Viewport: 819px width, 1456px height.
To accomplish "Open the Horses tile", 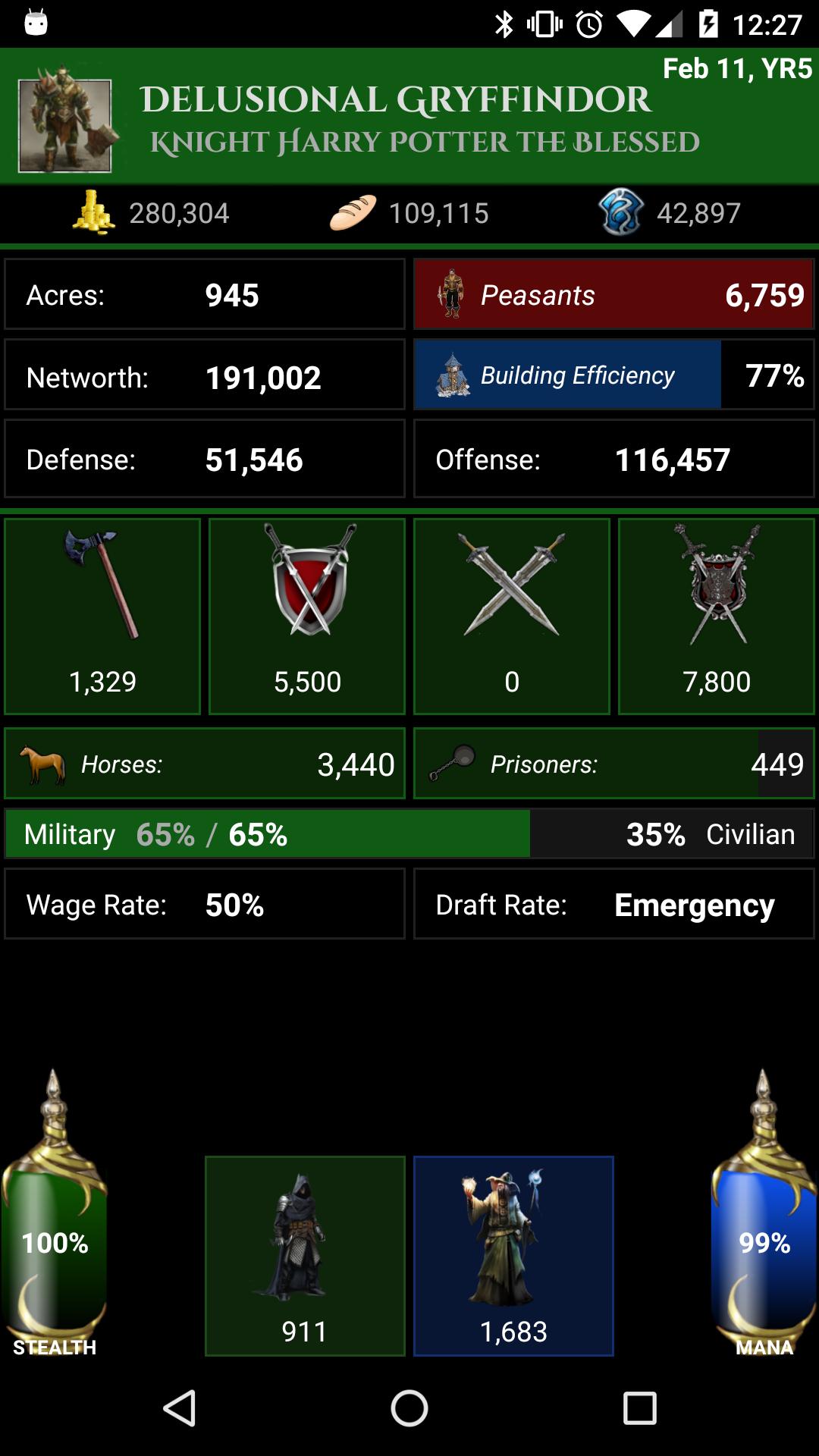I will coord(205,764).
